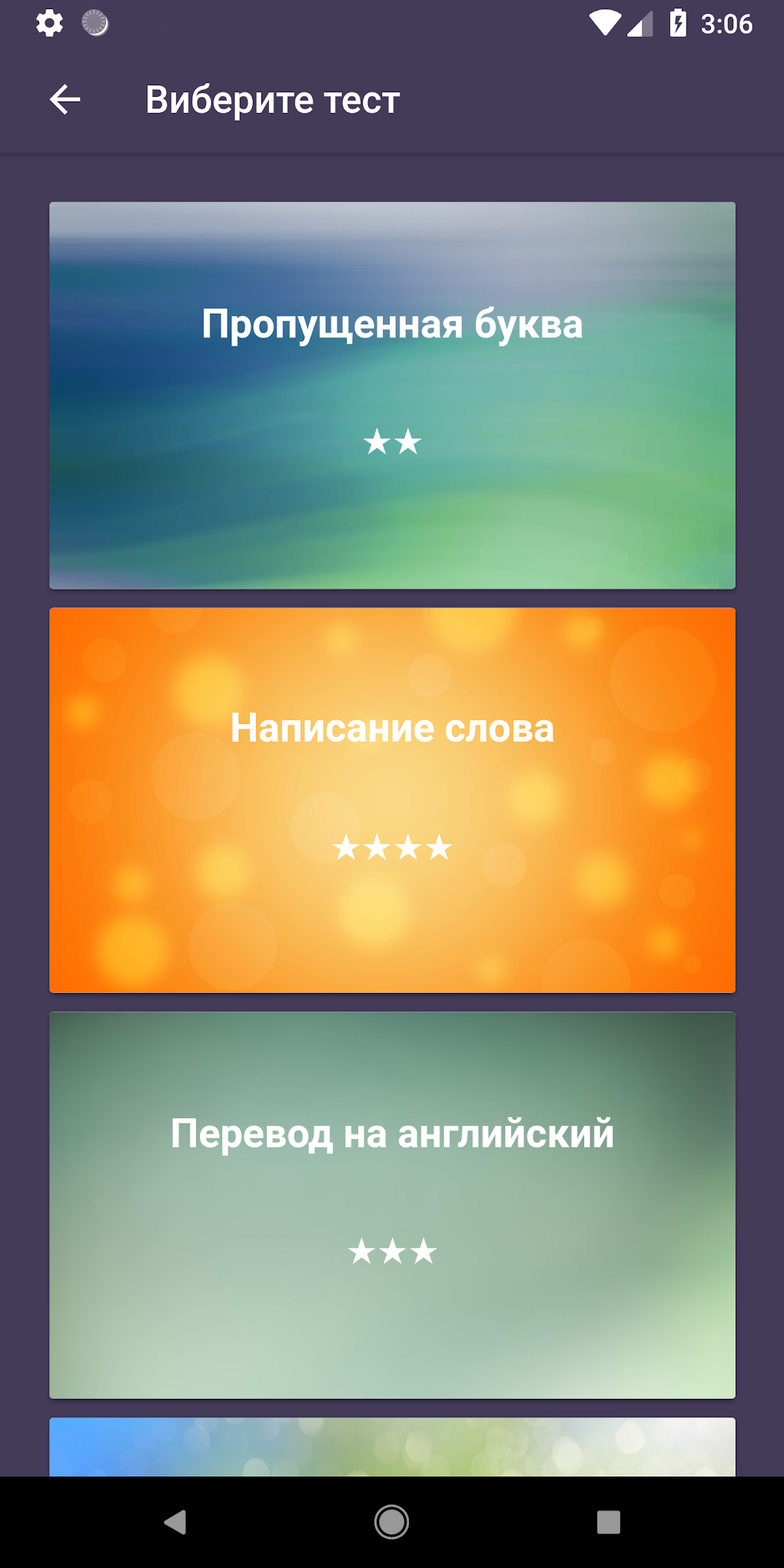The image size is (784, 1568).
Task: Tap the clock showing 3:06
Action: [x=726, y=24]
